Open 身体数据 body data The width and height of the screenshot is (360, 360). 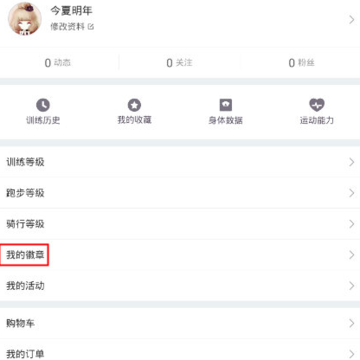225,112
